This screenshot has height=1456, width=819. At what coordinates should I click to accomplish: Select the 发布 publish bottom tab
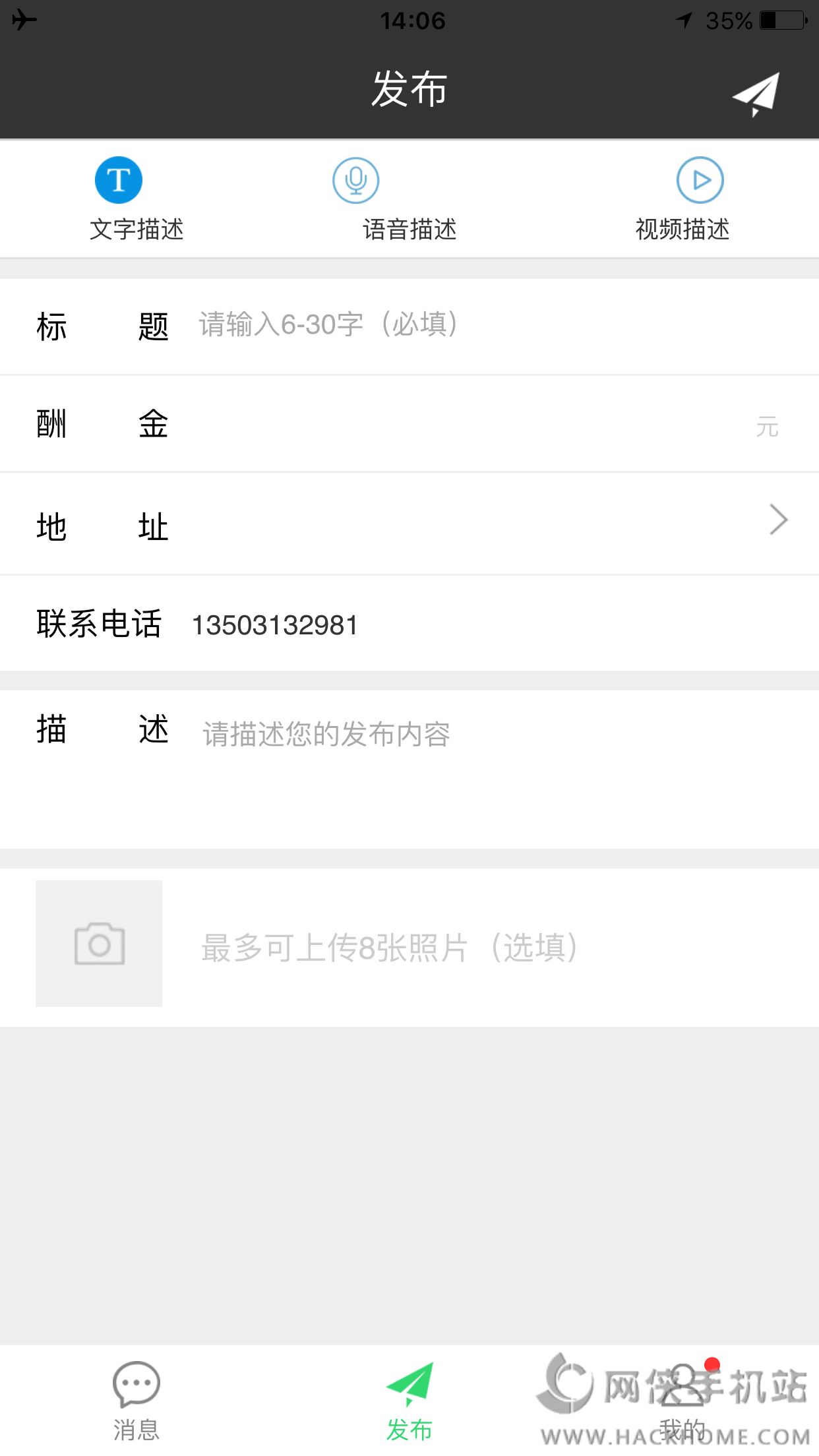[409, 1399]
